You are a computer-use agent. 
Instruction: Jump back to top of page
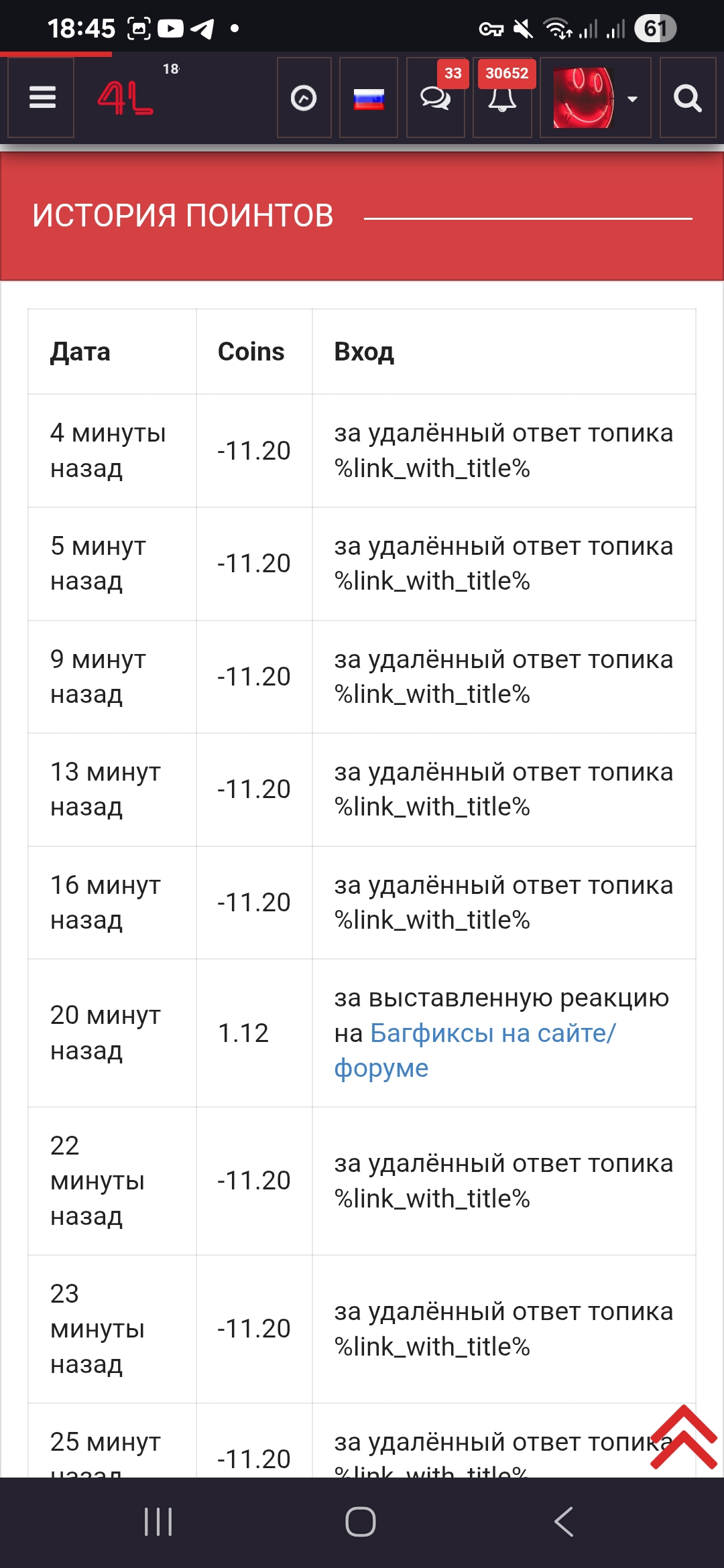[x=684, y=1438]
